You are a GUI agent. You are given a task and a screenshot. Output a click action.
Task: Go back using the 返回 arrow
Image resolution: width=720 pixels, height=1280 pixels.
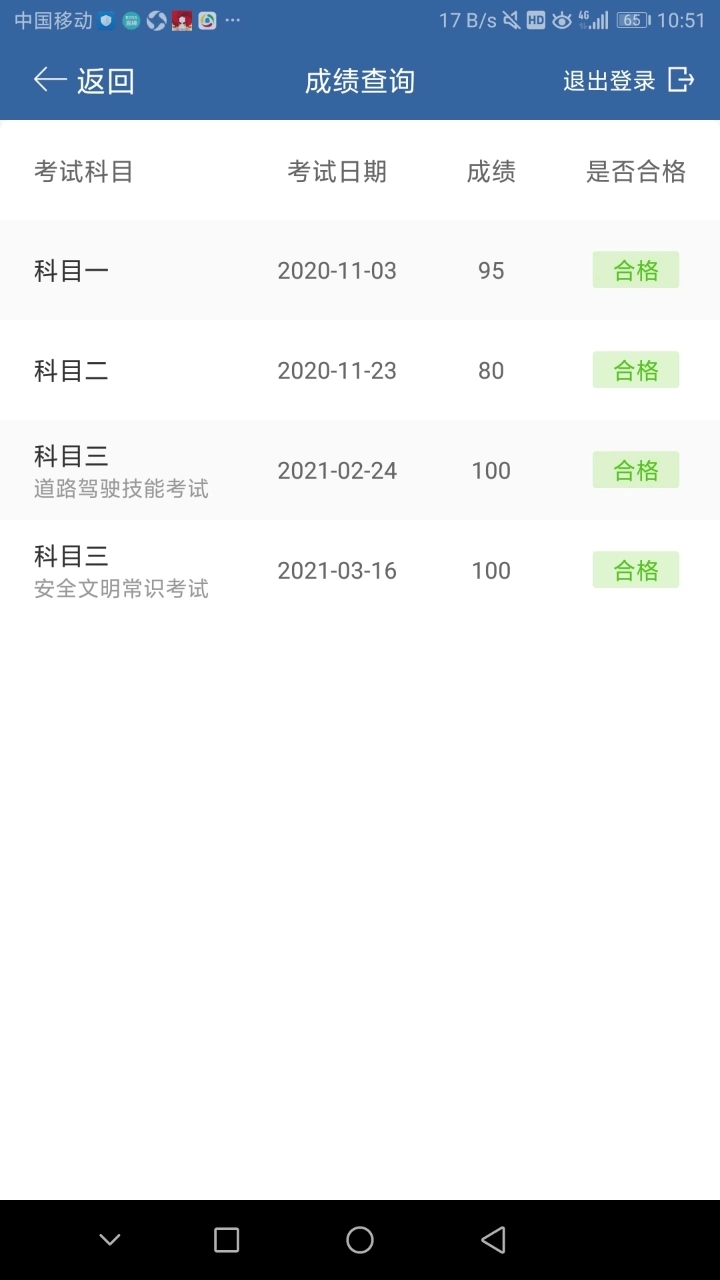(84, 81)
